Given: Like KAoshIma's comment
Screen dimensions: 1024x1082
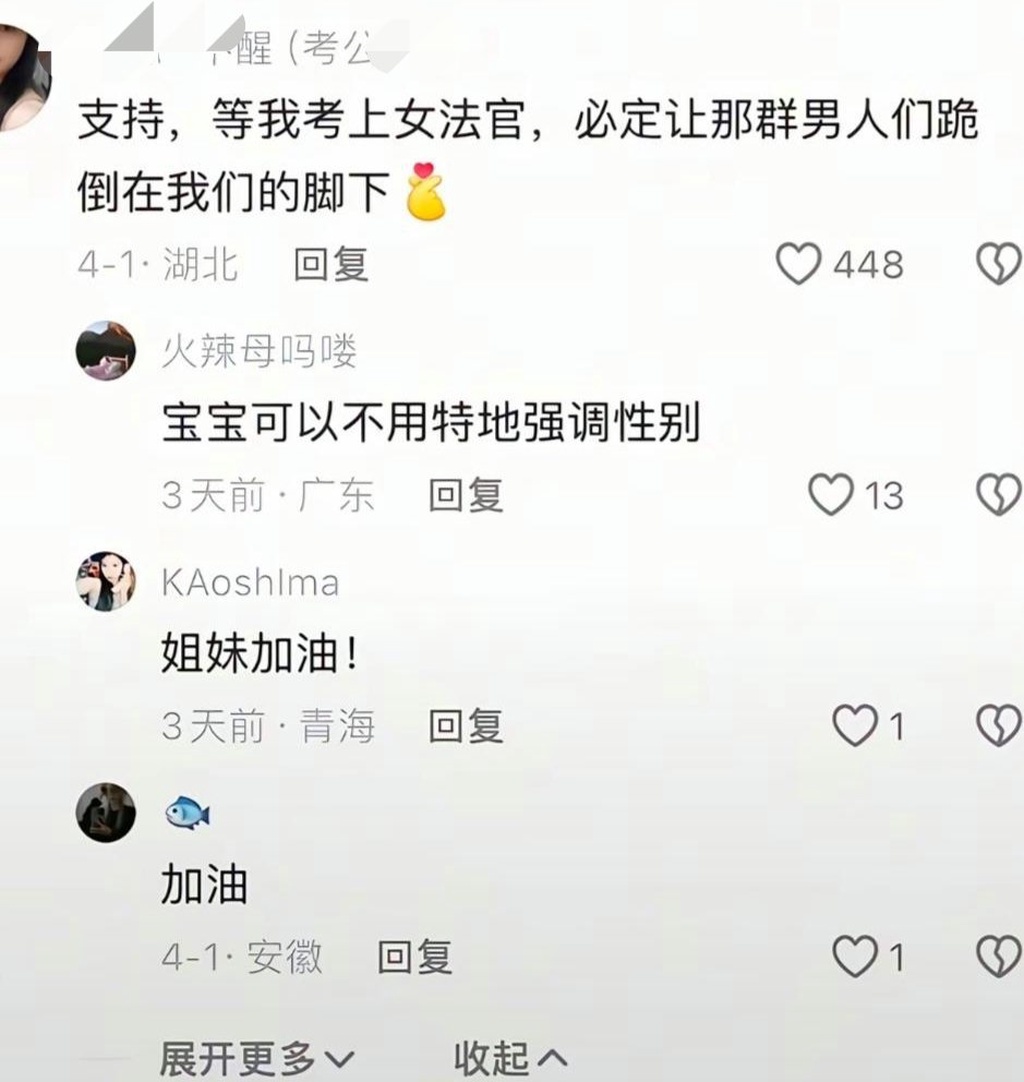Looking at the screenshot, I should (855, 726).
